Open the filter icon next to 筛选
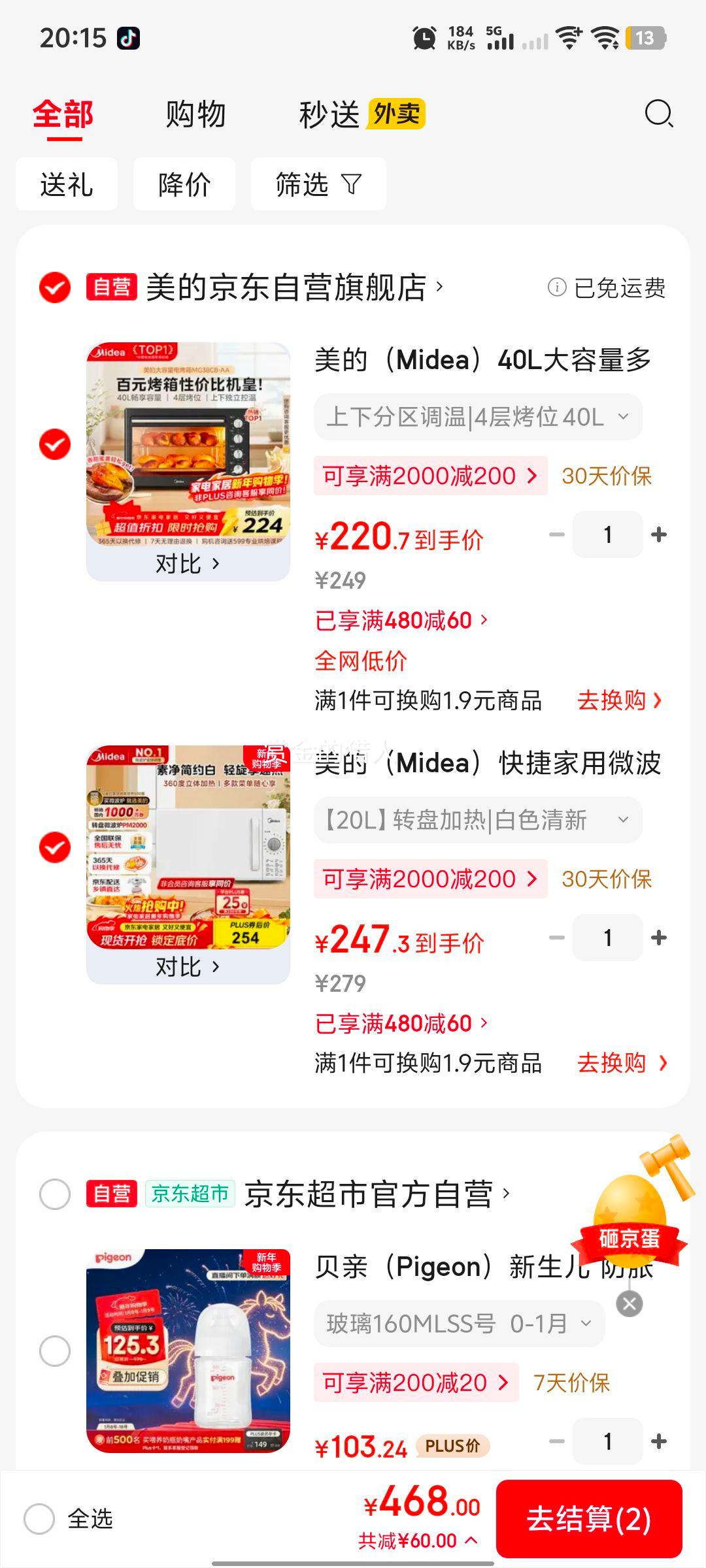Screen dimensions: 706x1568 click(351, 184)
